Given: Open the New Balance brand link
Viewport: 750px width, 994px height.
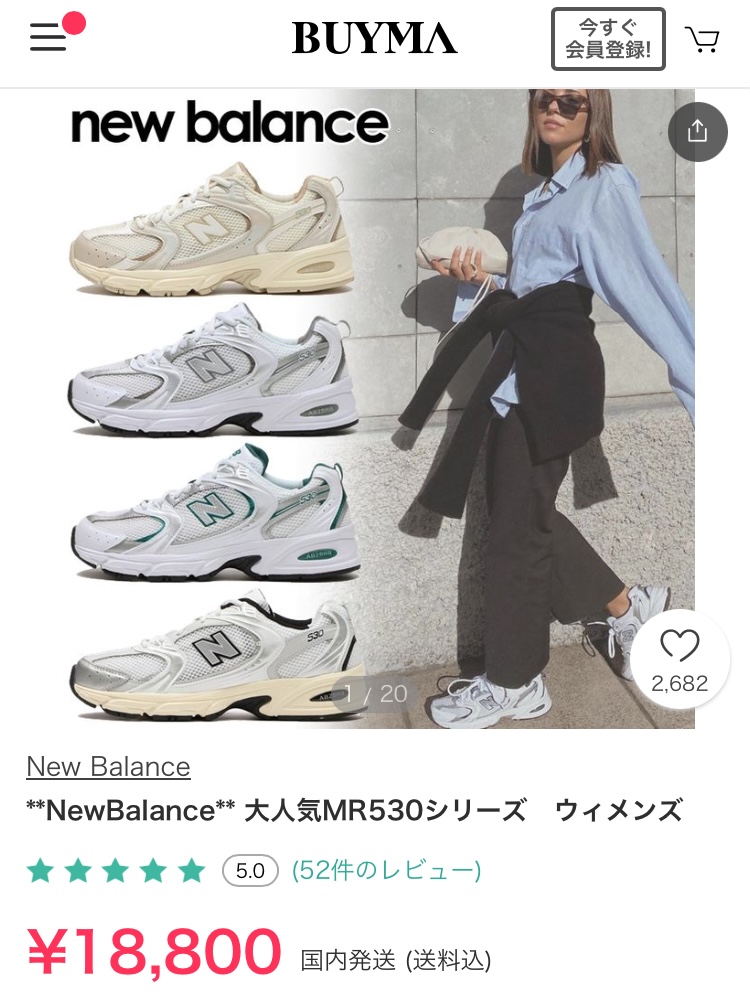Looking at the screenshot, I should tap(108, 766).
